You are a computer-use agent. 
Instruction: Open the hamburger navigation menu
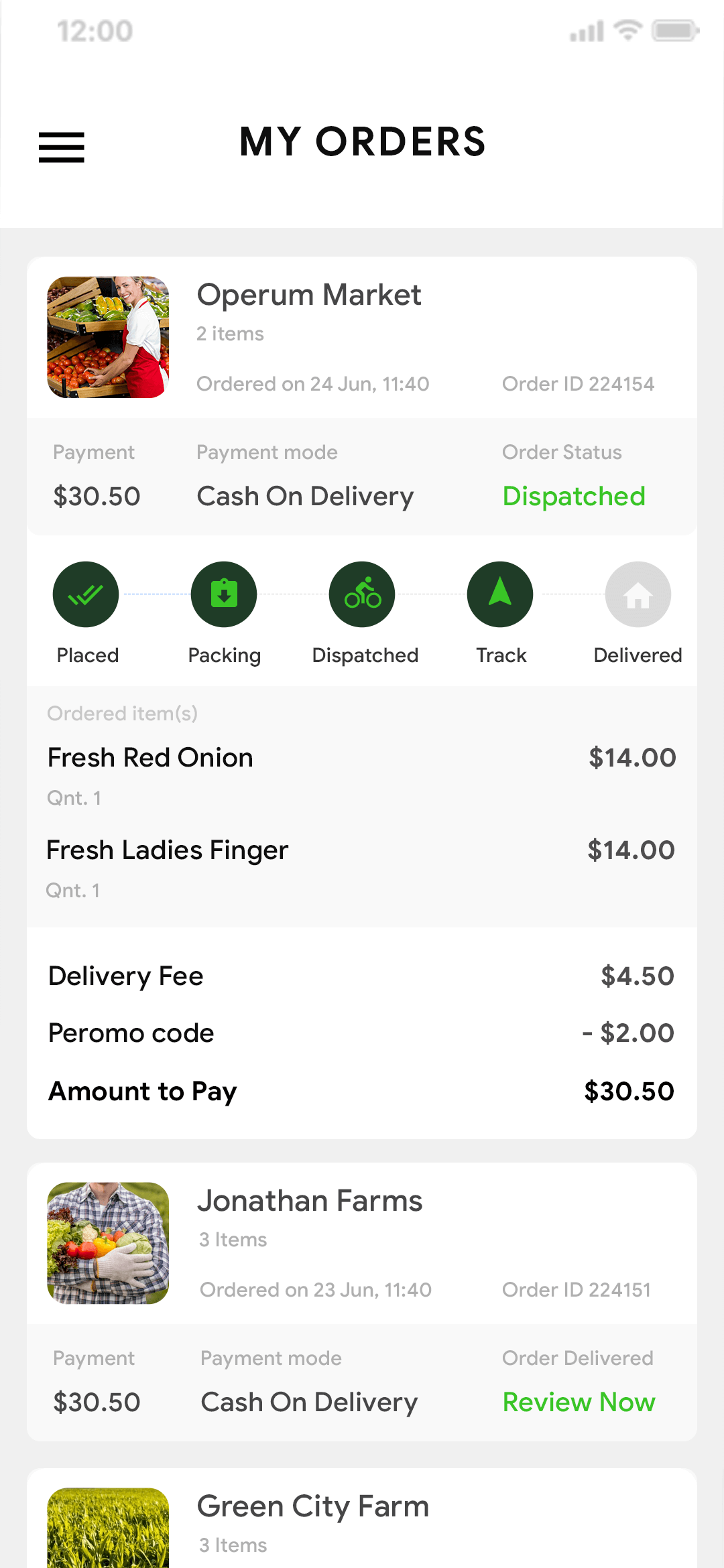click(62, 147)
